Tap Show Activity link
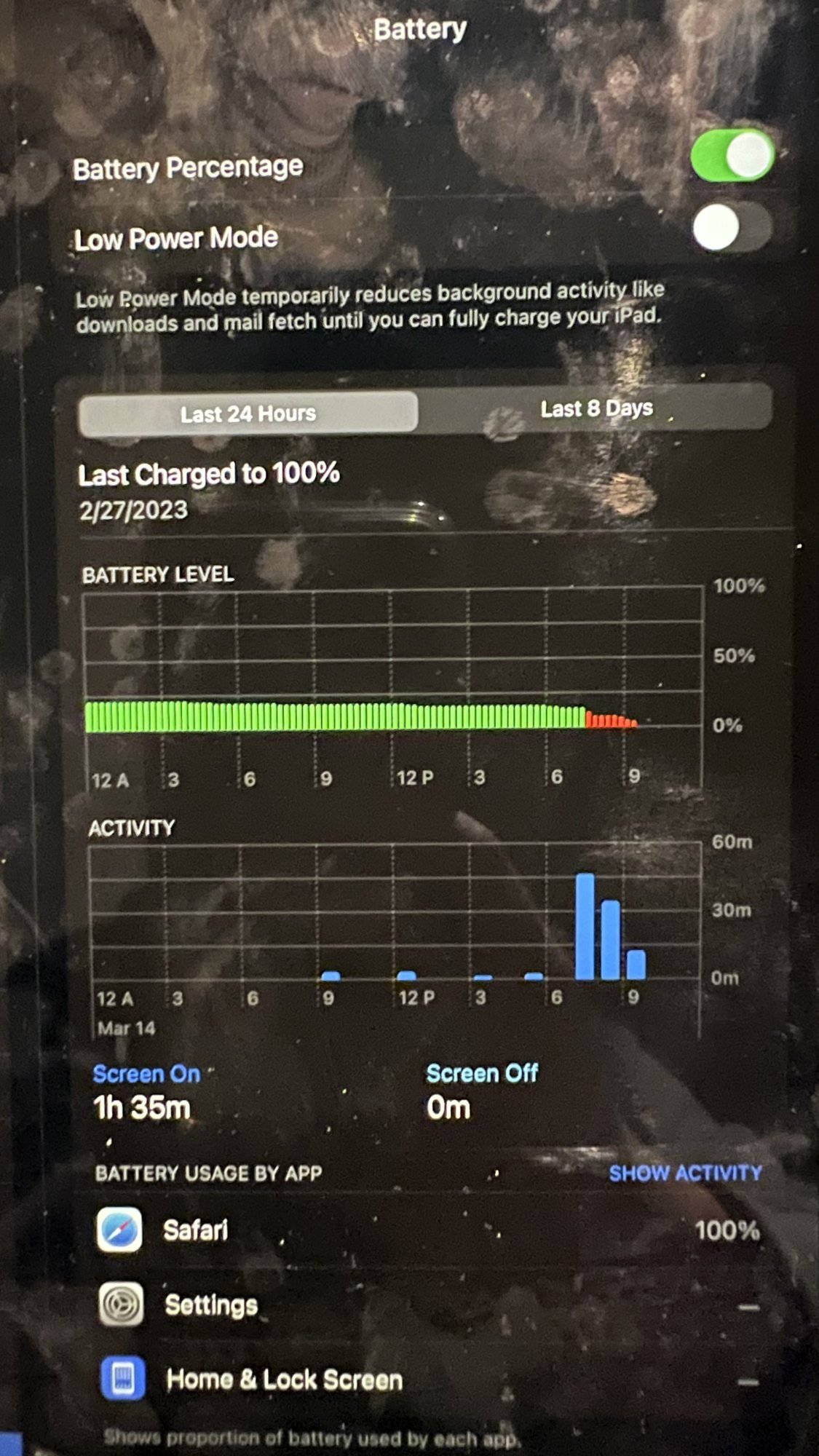The height and width of the screenshot is (1456, 819). (x=685, y=1173)
